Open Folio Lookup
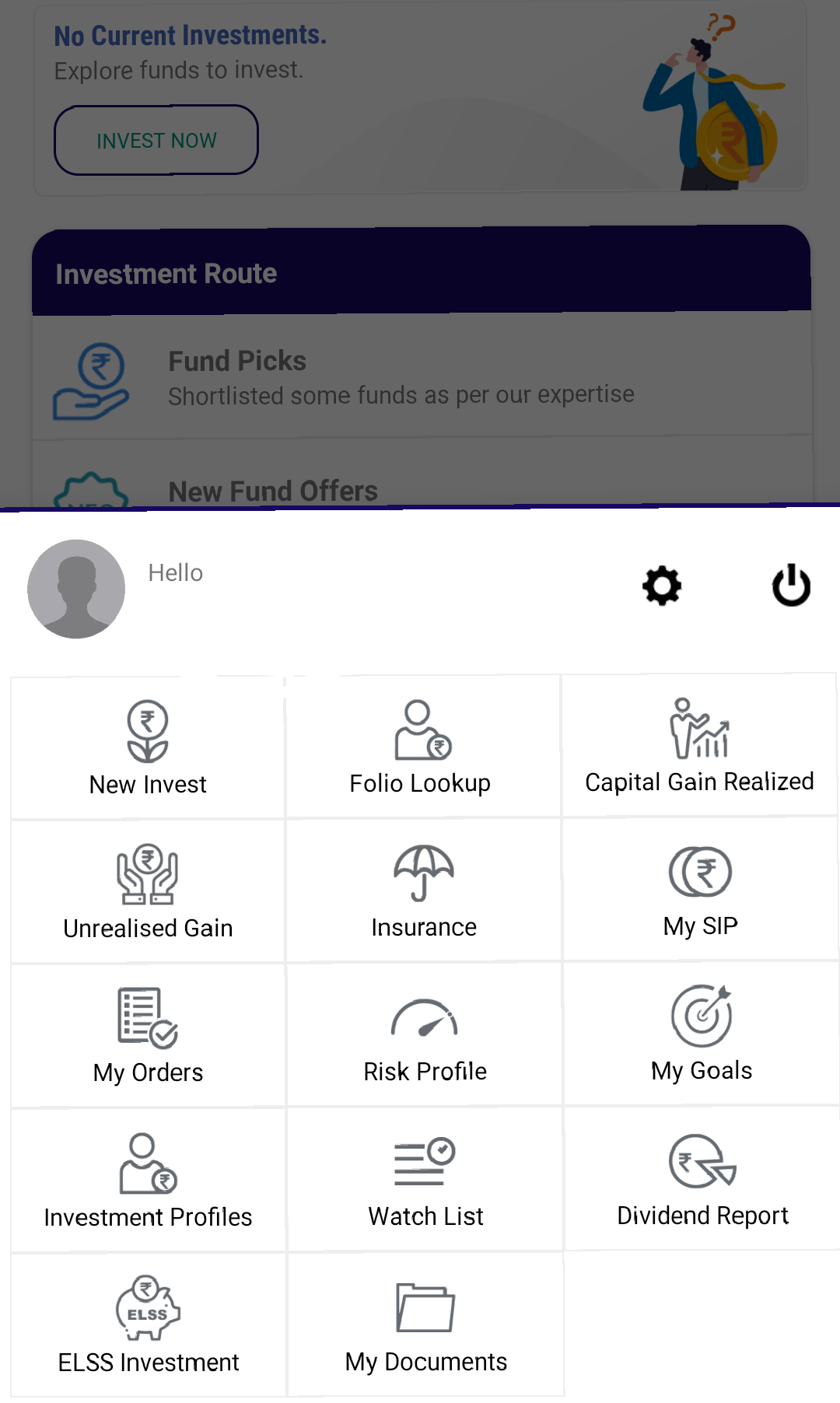This screenshot has width=840, height=1403. [x=423, y=747]
